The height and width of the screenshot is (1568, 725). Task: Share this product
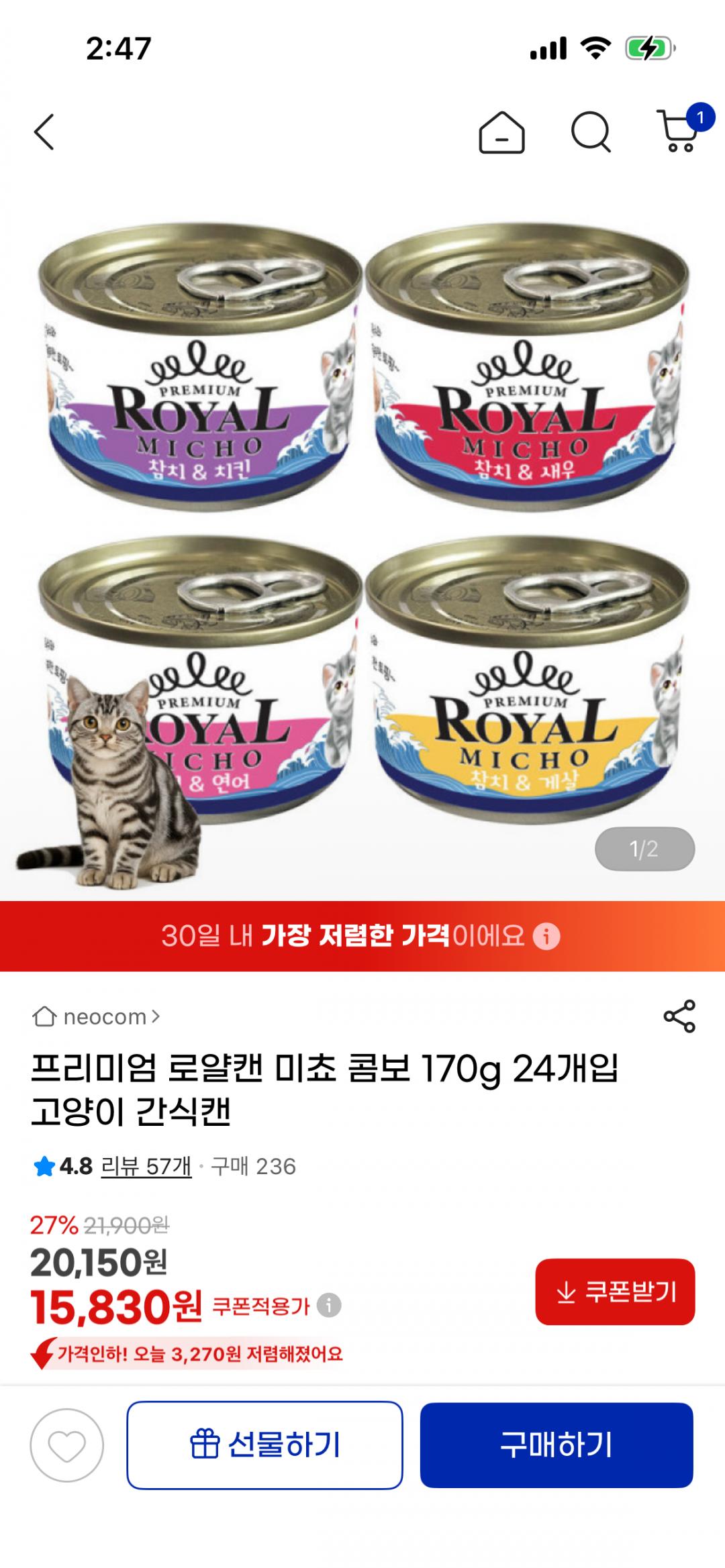coord(679,1016)
